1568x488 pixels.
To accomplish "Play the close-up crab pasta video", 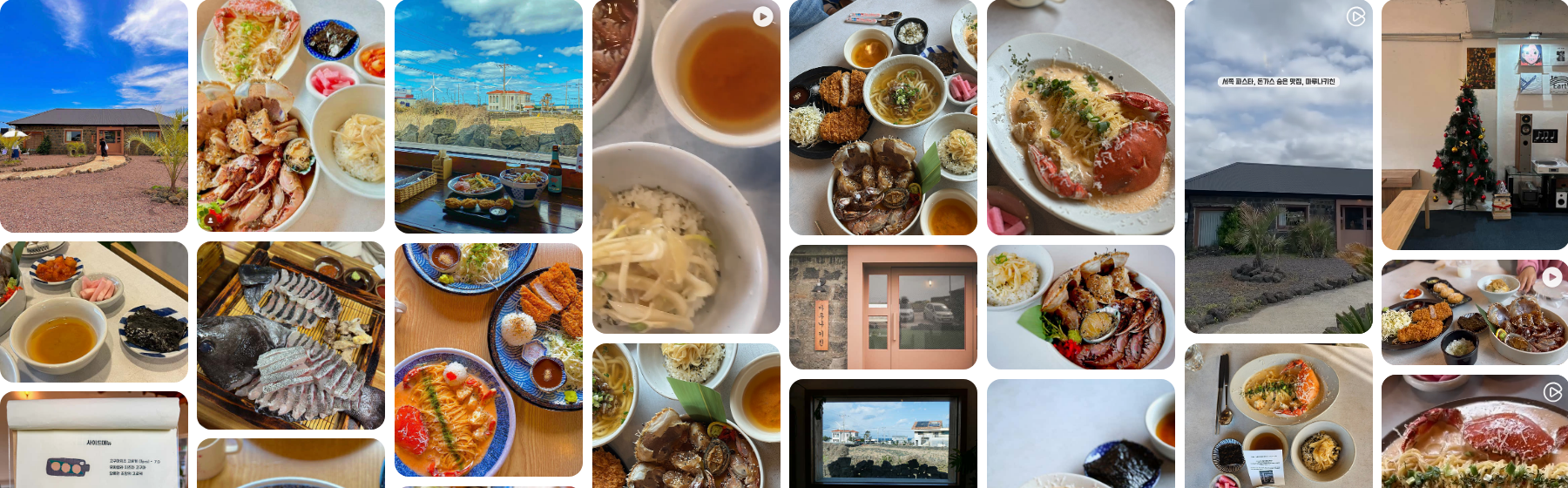I will (x=1474, y=431).
